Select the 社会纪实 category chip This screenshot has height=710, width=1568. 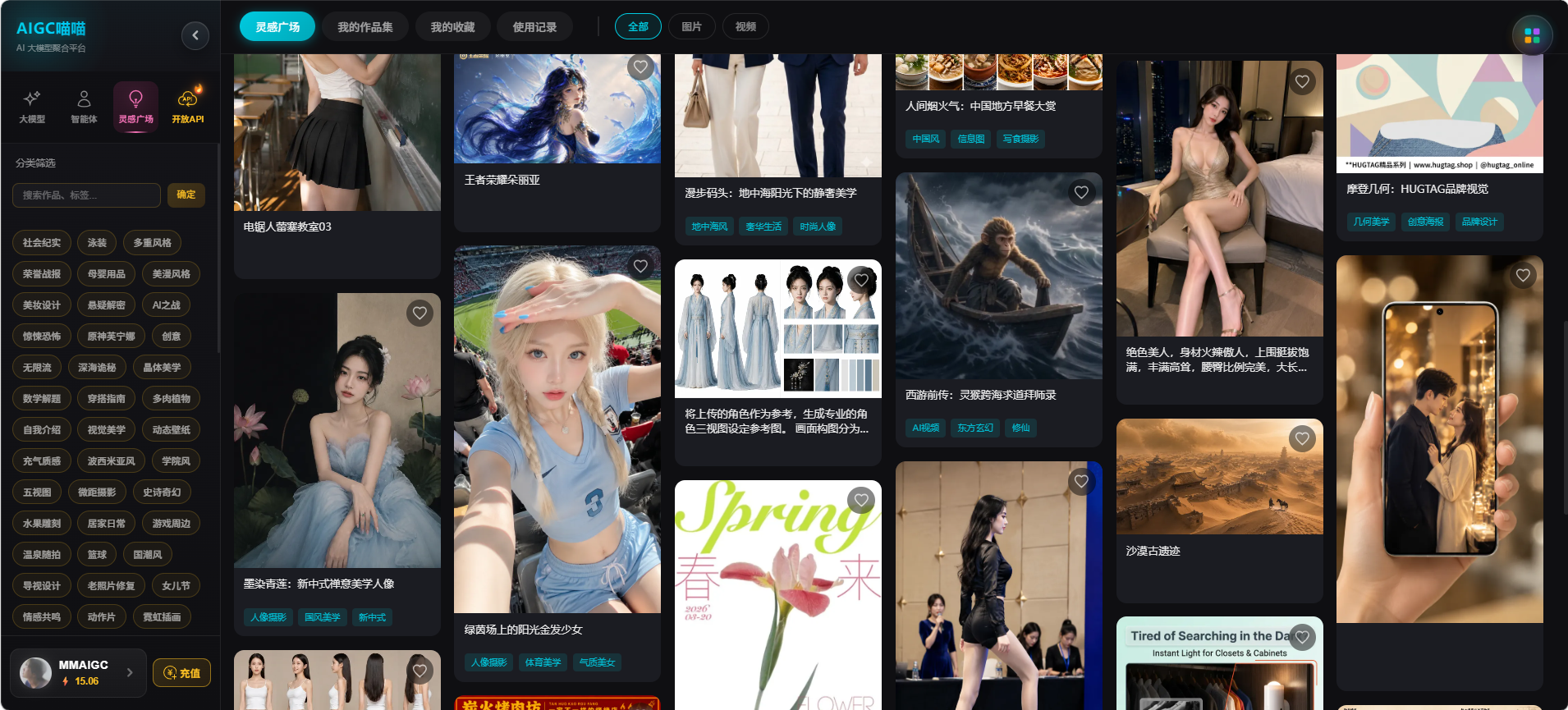(x=42, y=243)
